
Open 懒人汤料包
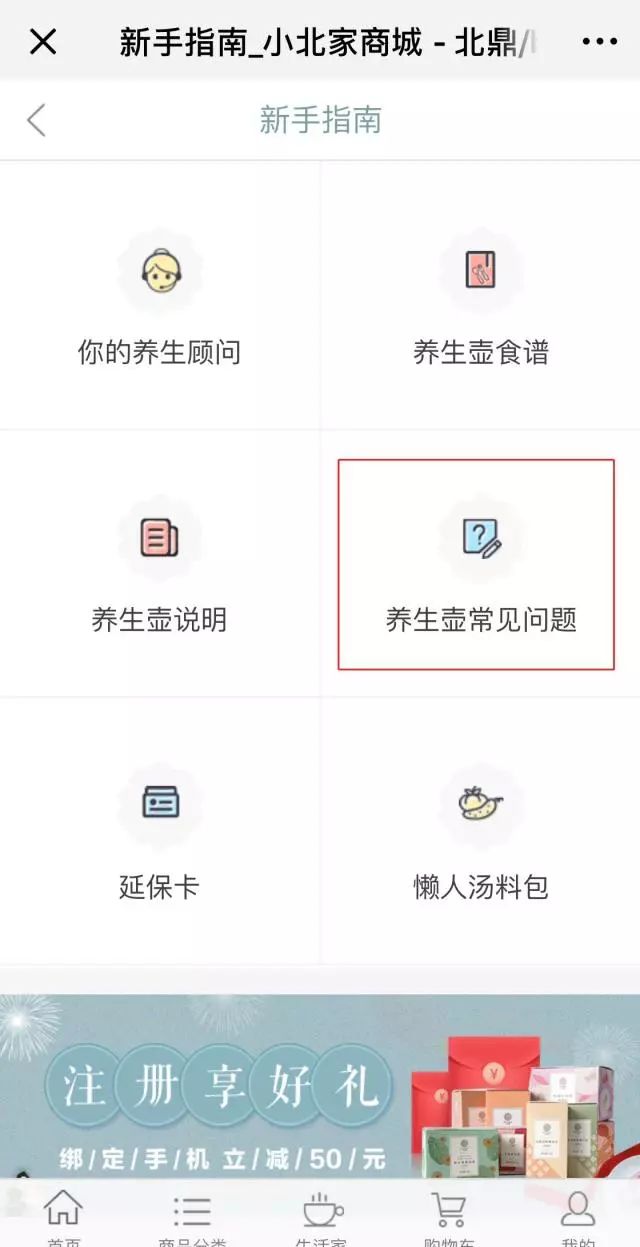click(x=480, y=832)
